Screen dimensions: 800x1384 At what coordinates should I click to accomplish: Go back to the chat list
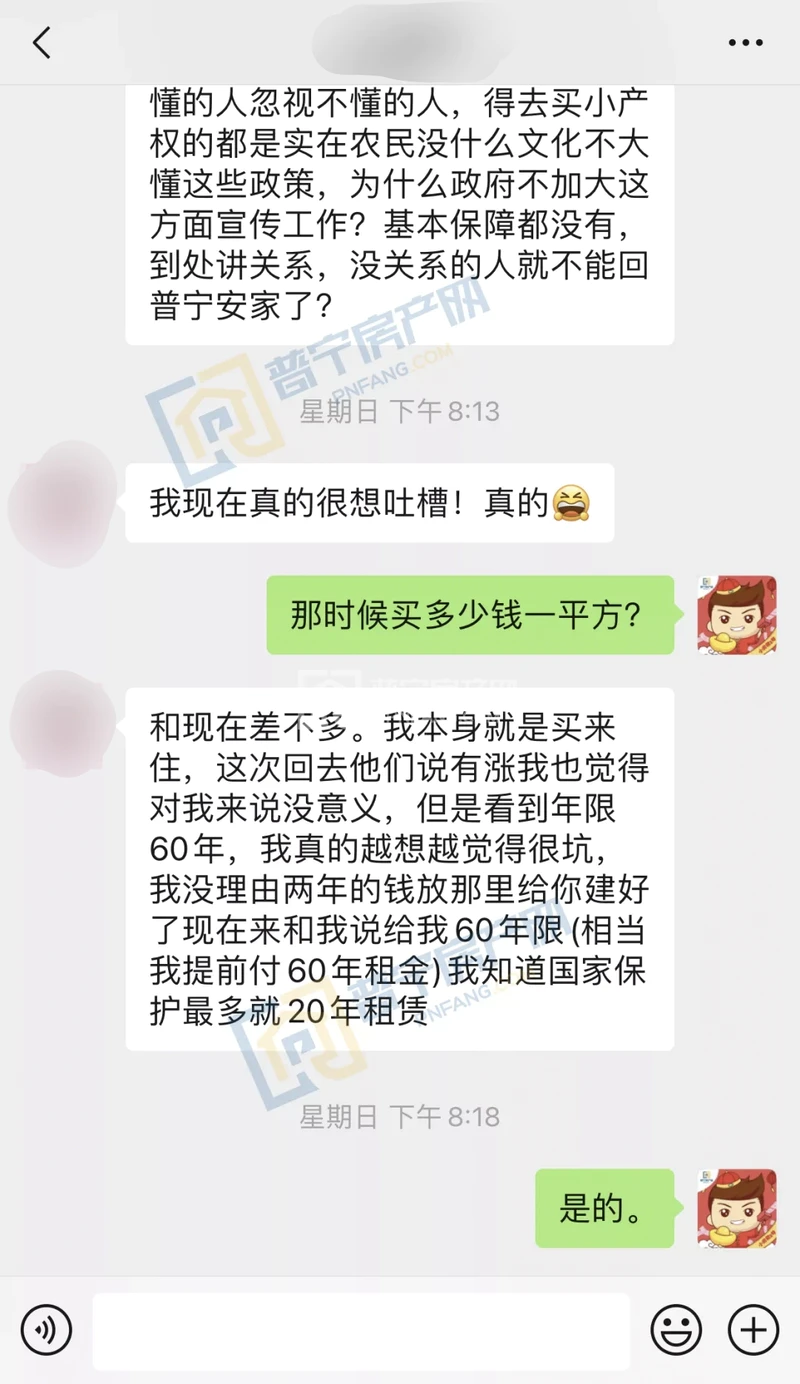pyautogui.click(x=41, y=43)
